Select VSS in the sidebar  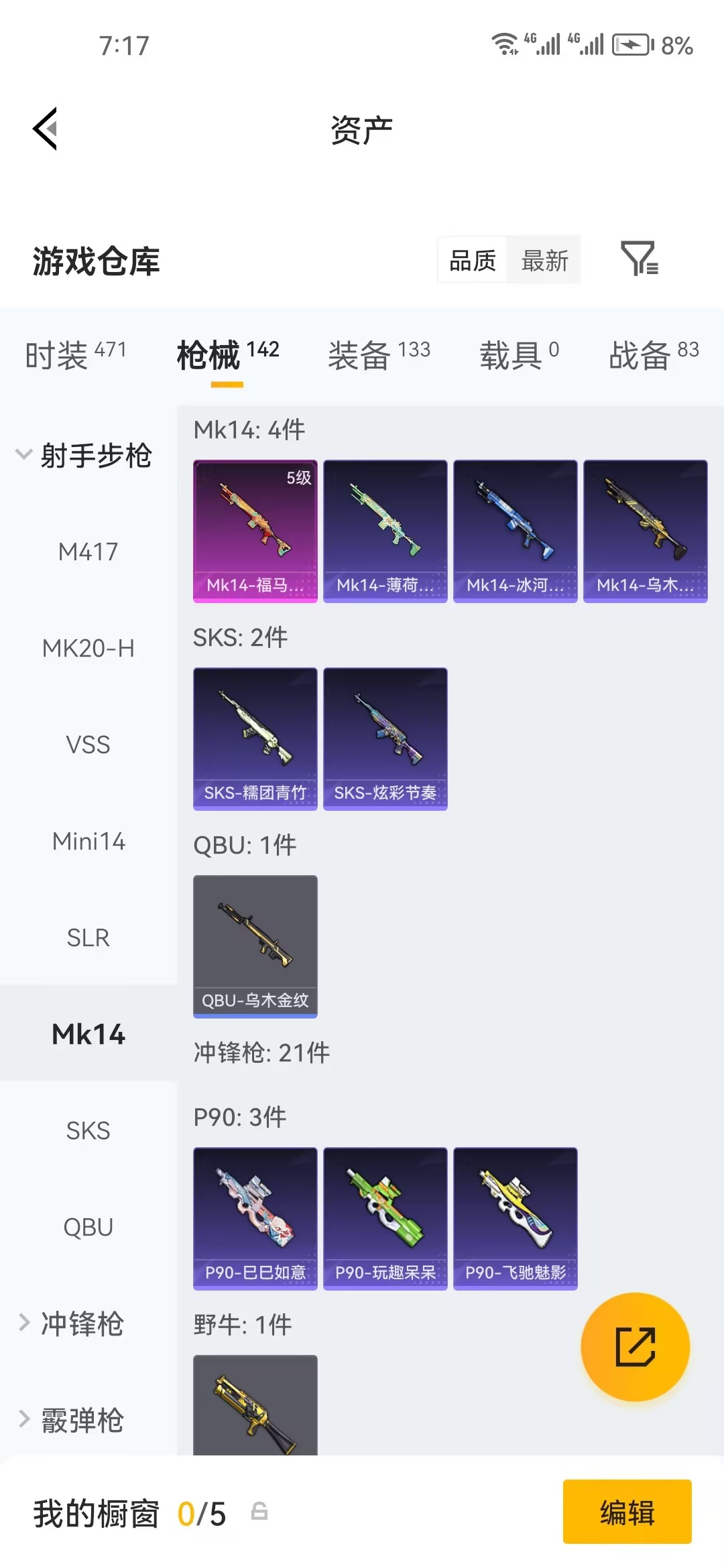tap(88, 744)
